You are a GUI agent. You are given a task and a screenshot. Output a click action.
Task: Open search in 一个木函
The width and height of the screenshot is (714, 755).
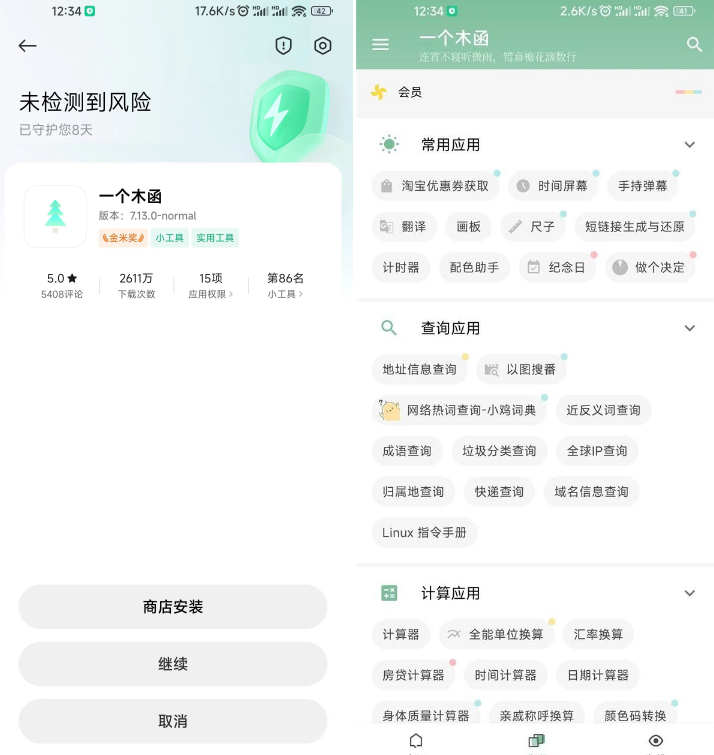pos(695,45)
